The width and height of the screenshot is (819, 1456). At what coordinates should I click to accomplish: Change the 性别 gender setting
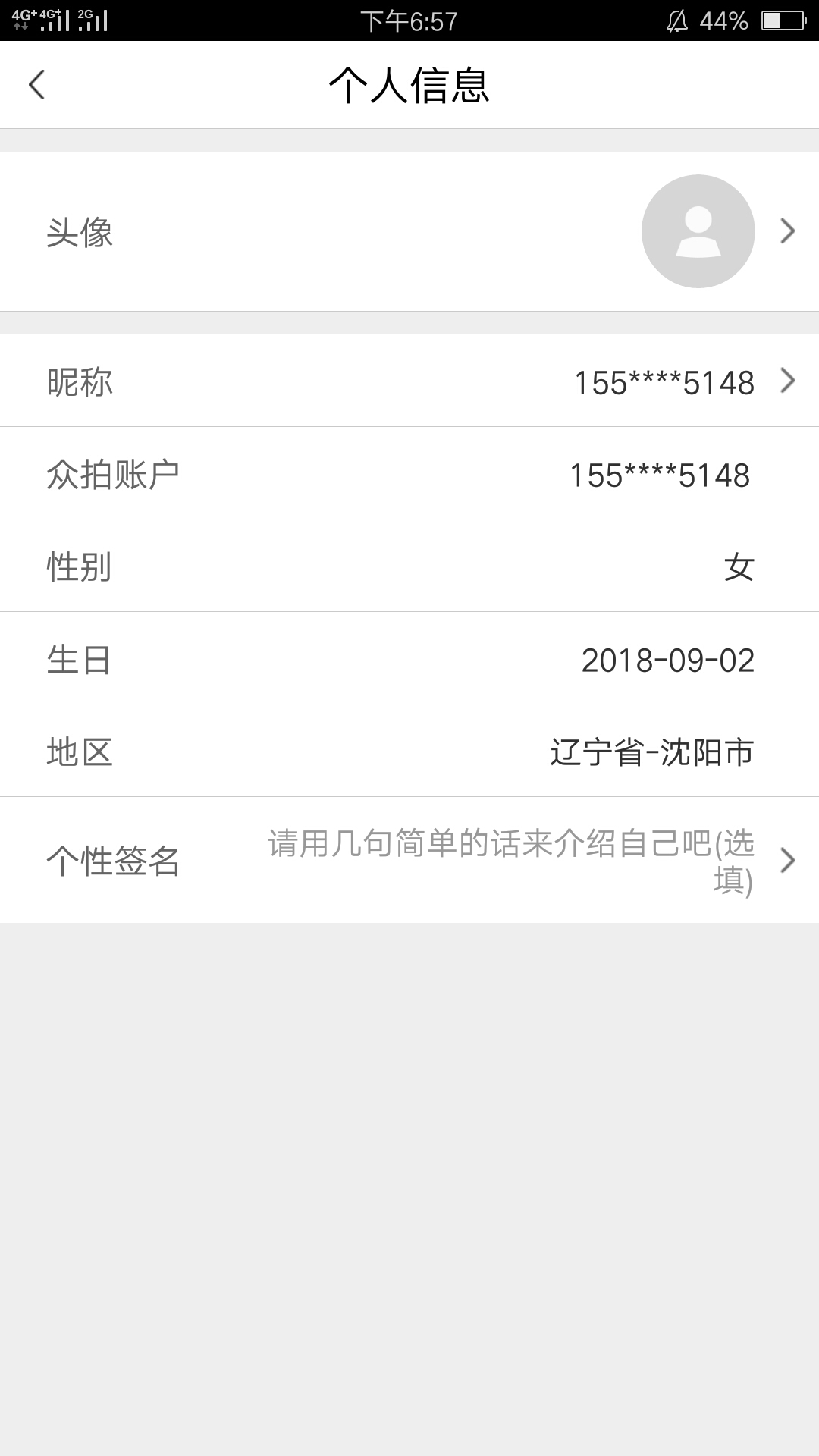(409, 566)
